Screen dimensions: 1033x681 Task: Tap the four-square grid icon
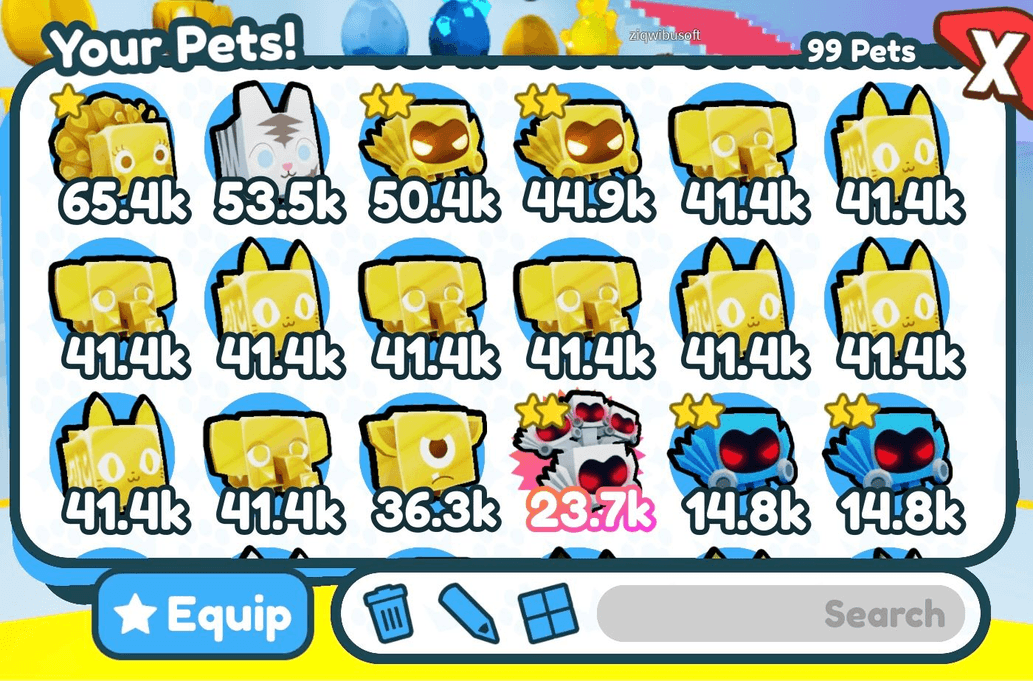point(548,613)
